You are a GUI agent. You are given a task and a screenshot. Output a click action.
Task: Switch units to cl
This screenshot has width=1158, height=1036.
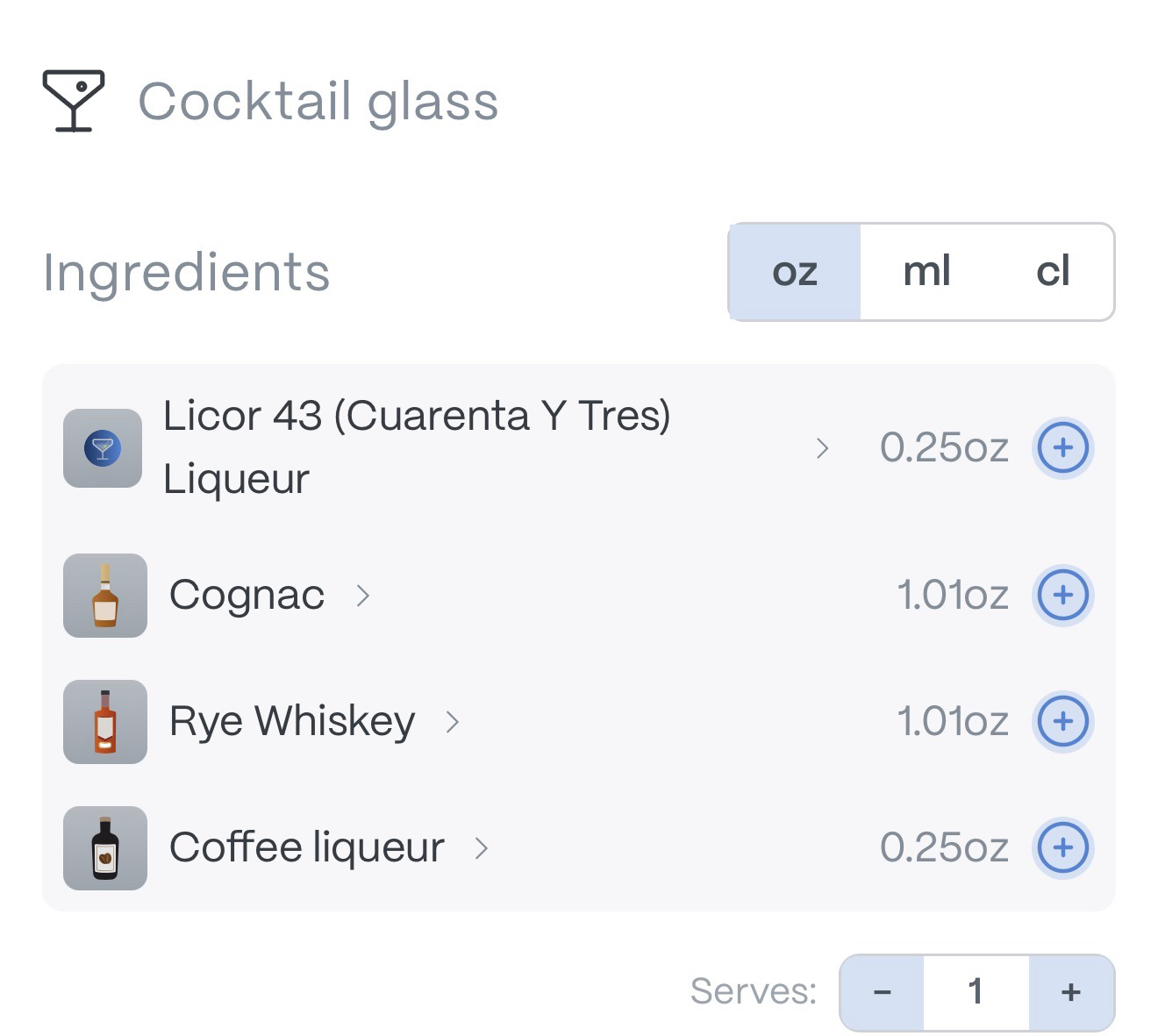coord(1052,272)
